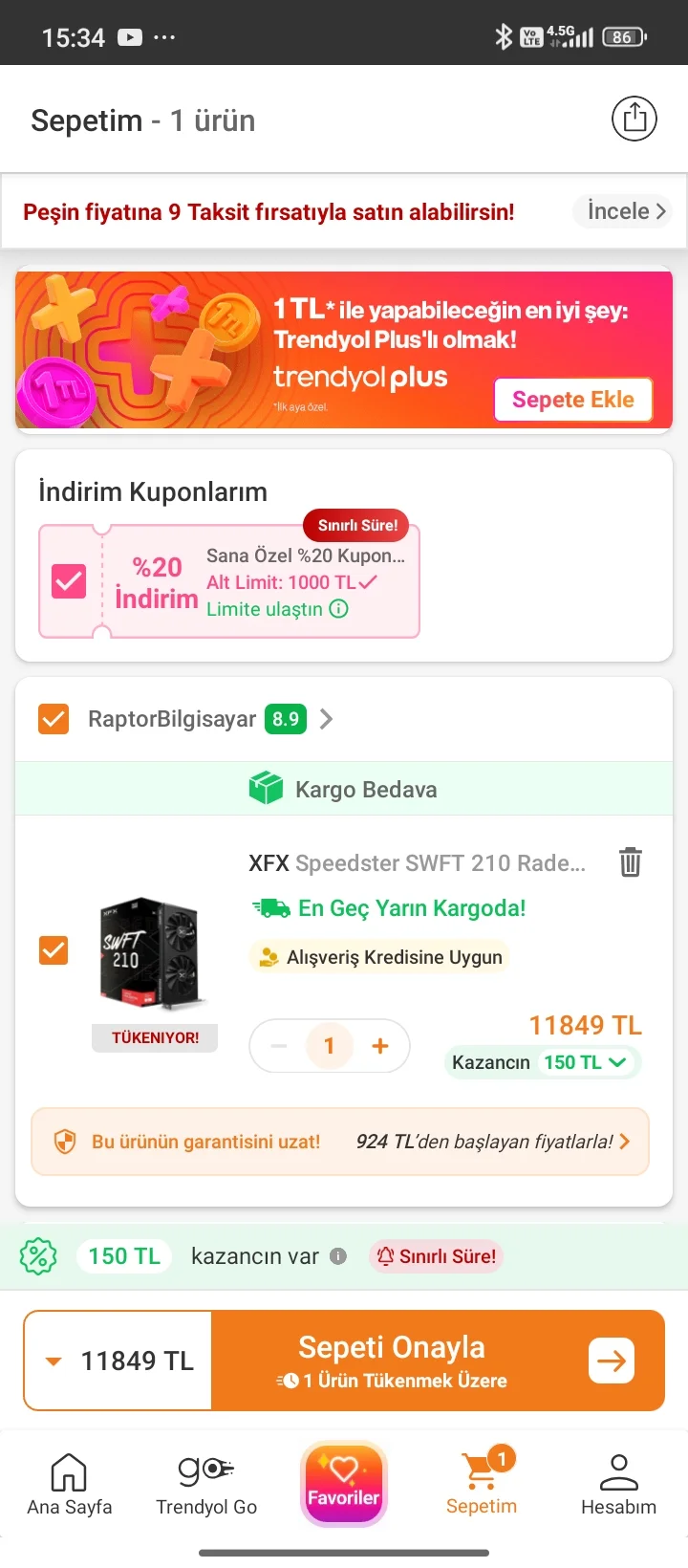
Task: Switch to the Hesabım tab
Action: pyautogui.click(x=618, y=1484)
